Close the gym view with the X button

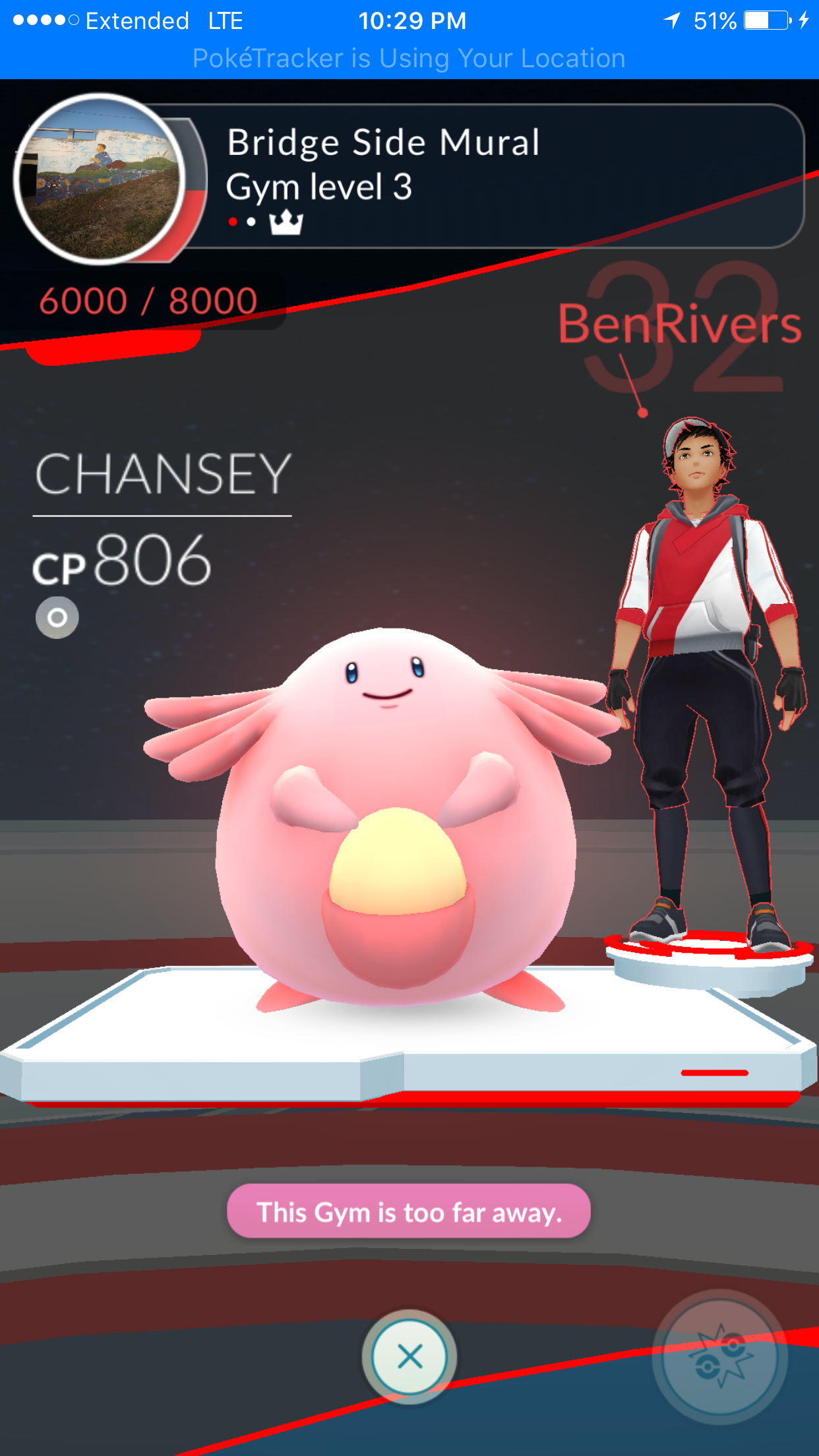click(409, 1356)
